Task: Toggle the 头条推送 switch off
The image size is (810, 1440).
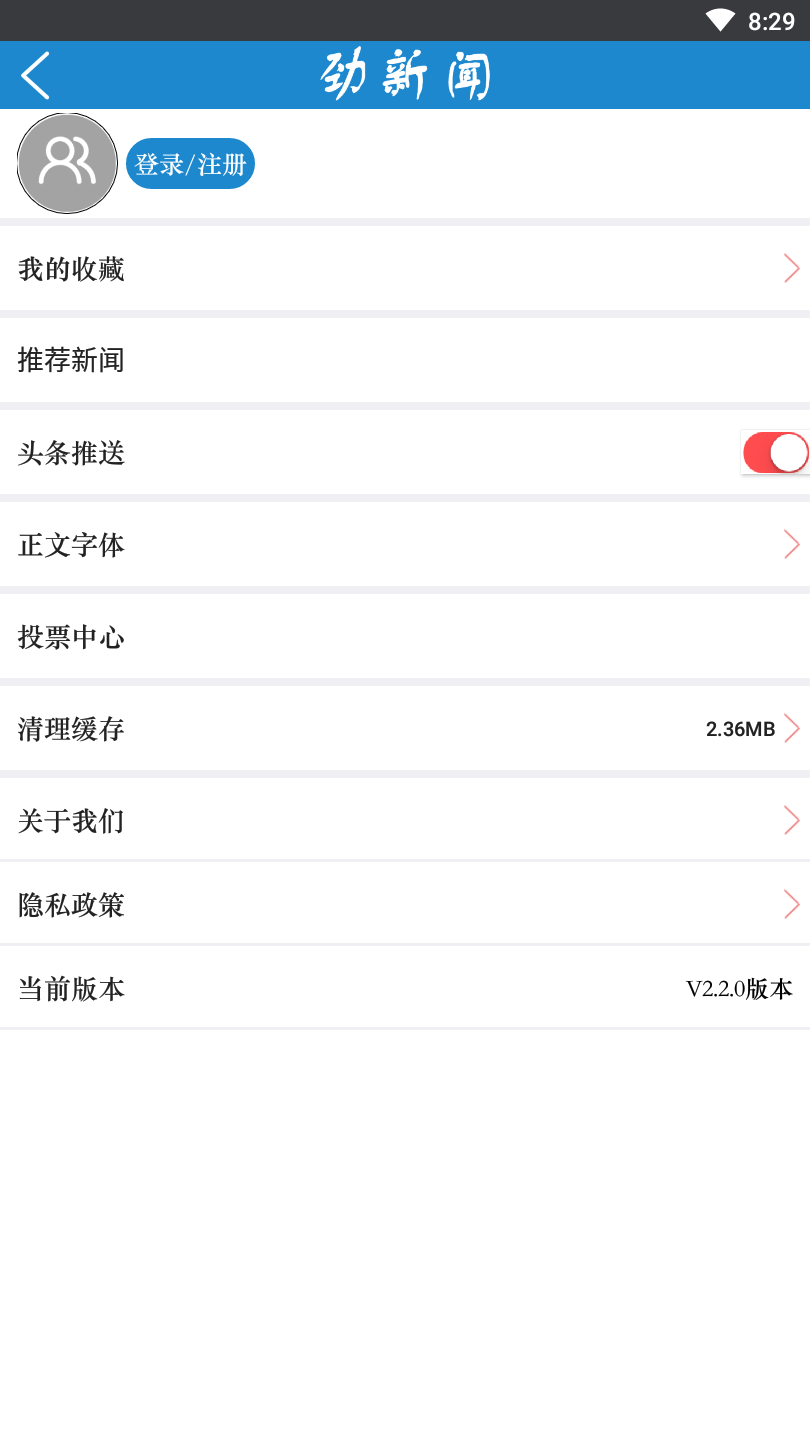Action: coord(775,453)
